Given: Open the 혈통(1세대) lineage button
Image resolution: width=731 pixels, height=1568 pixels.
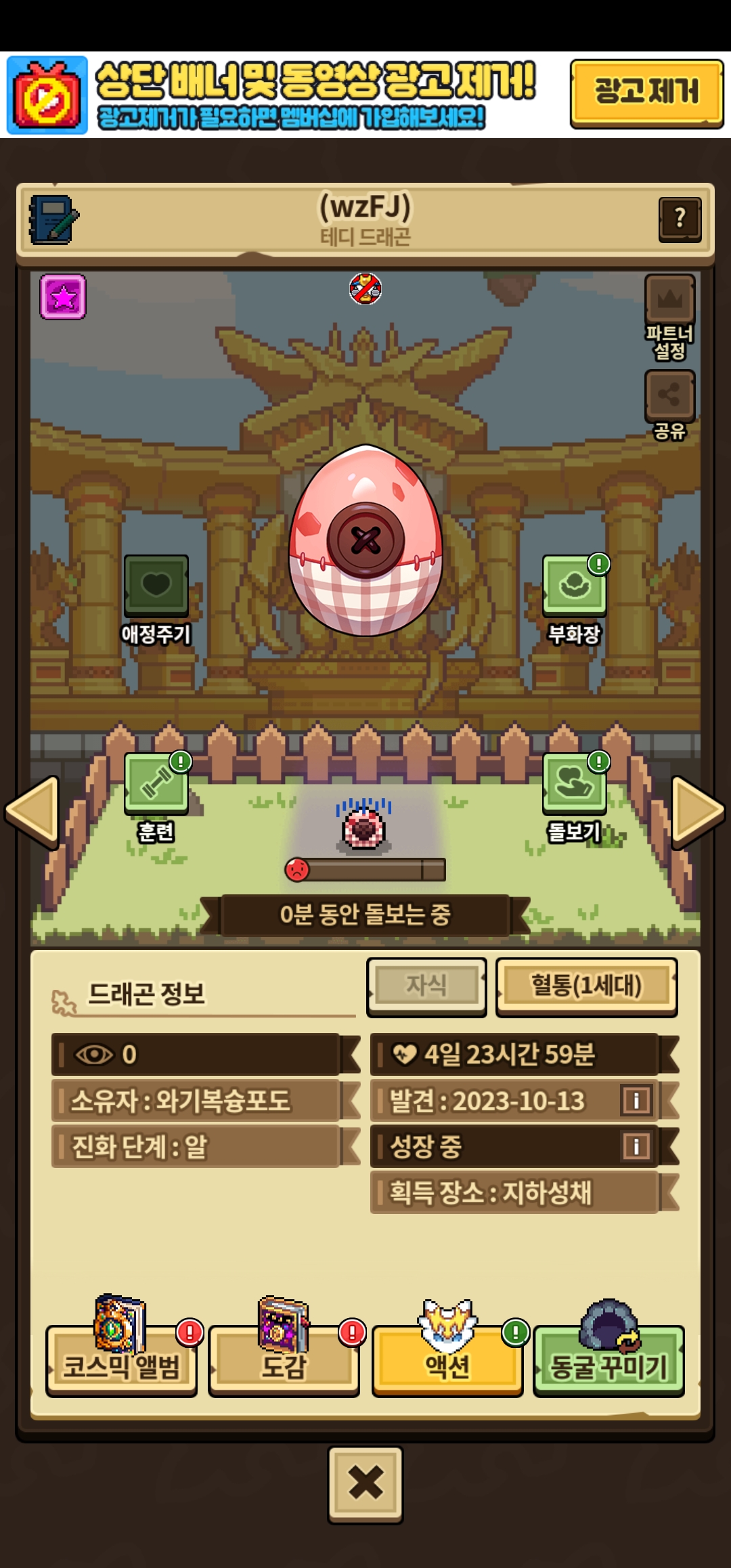Looking at the screenshot, I should (586, 986).
